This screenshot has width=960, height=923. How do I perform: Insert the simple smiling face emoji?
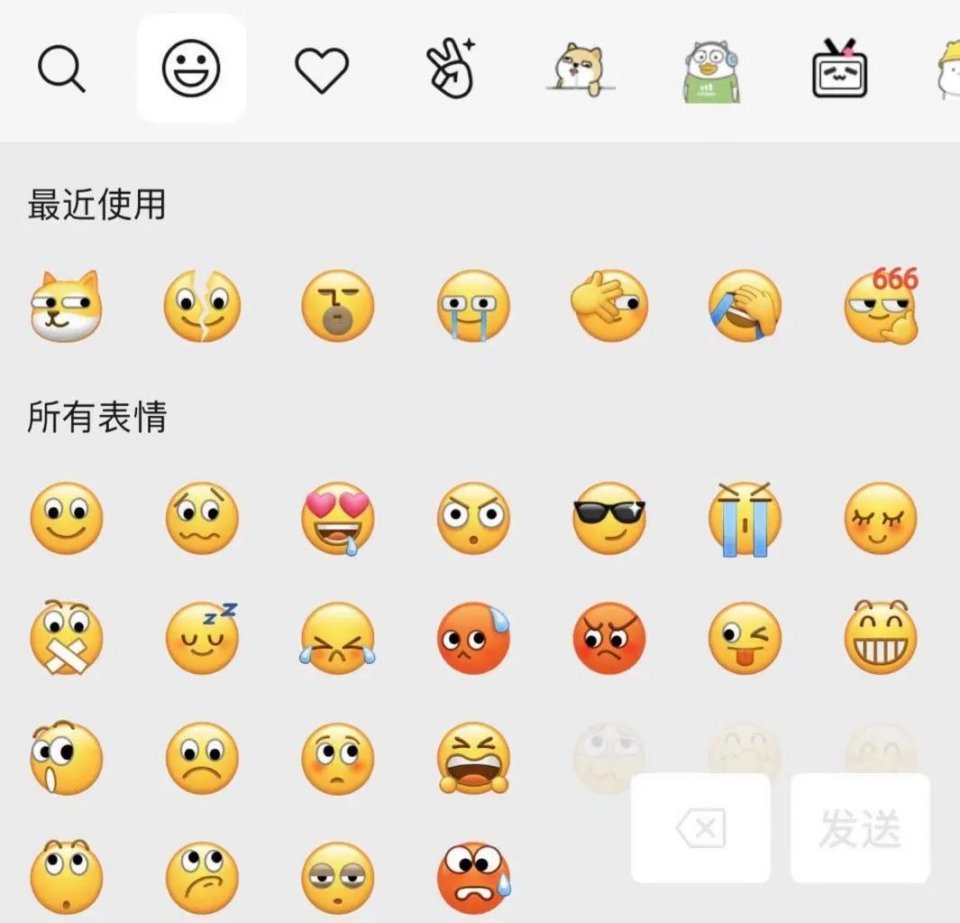66,518
